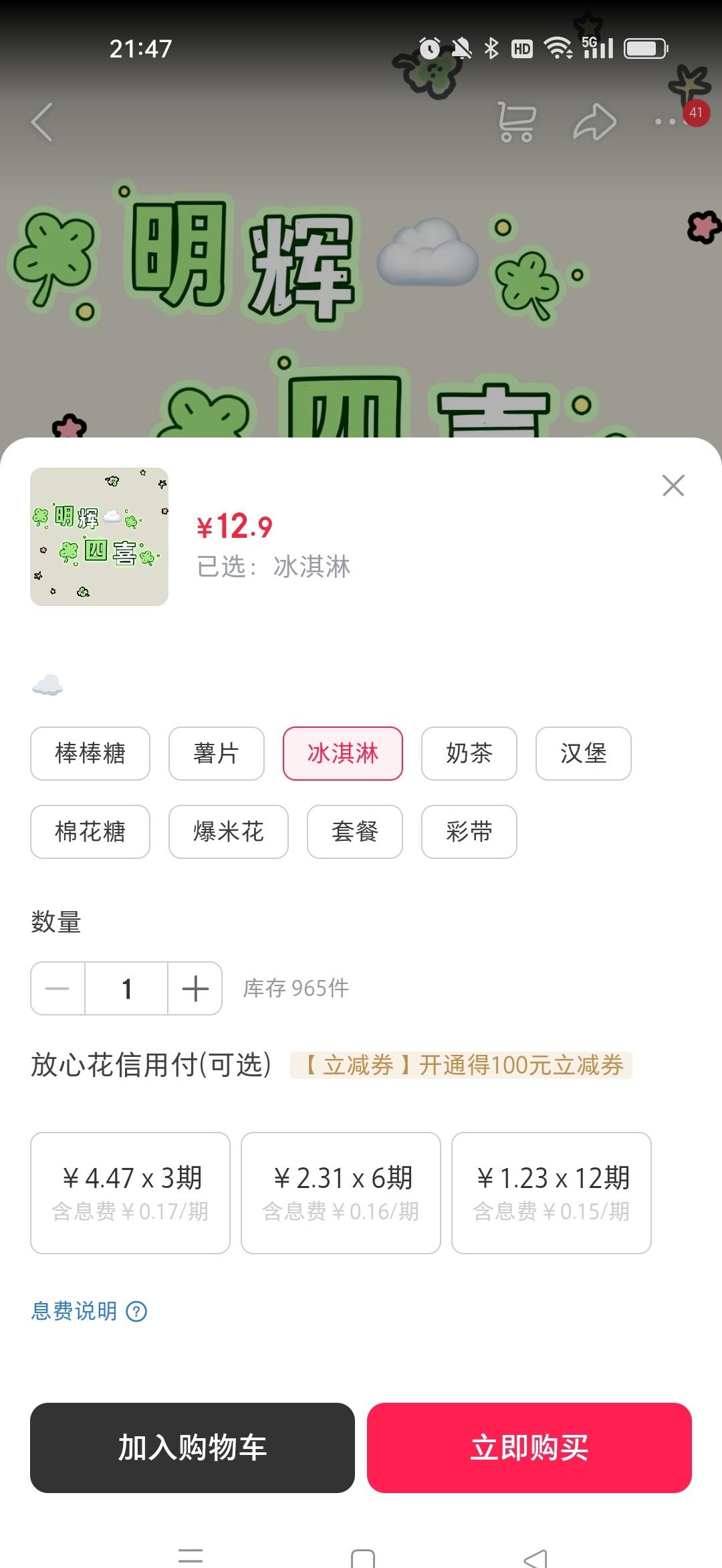The width and height of the screenshot is (722, 1568).
Task: Pick the 12期 installment option
Action: coord(552,1192)
